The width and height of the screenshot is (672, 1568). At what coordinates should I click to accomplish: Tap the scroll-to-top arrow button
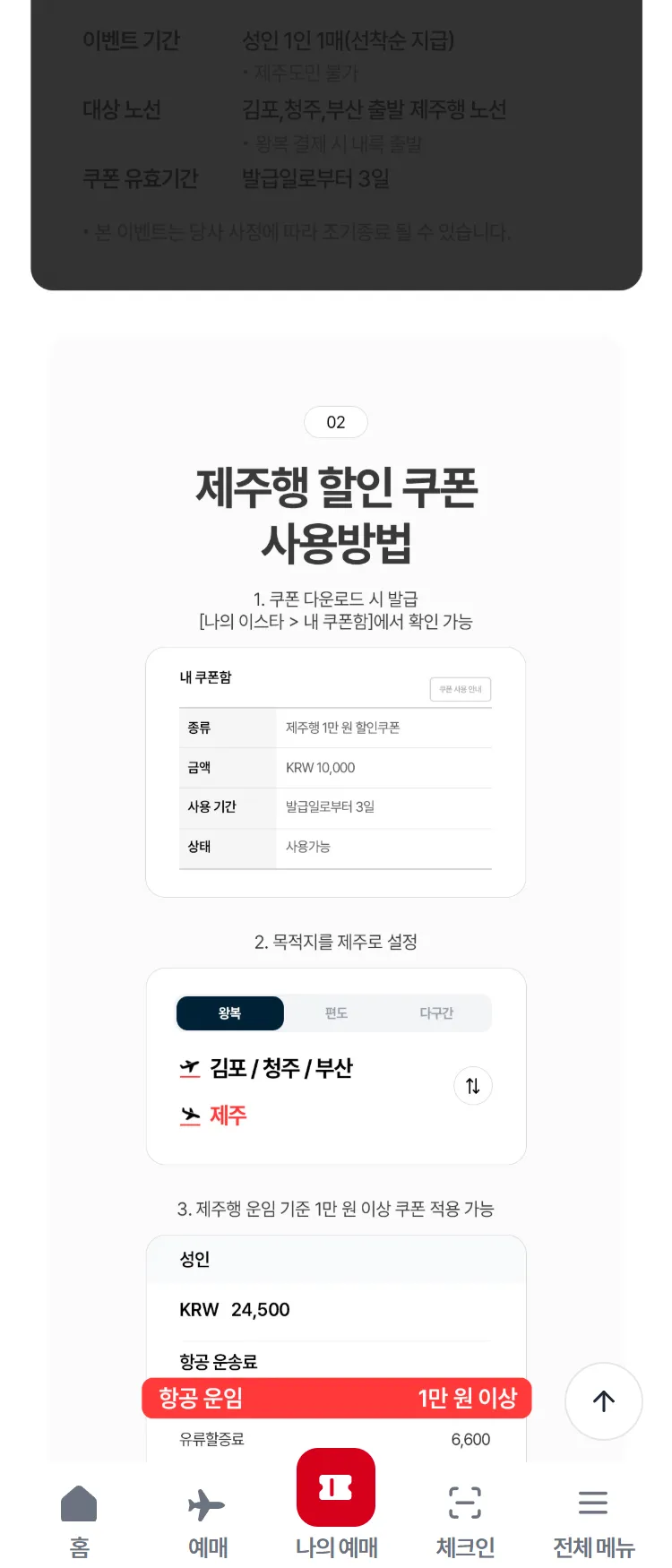[x=604, y=1401]
